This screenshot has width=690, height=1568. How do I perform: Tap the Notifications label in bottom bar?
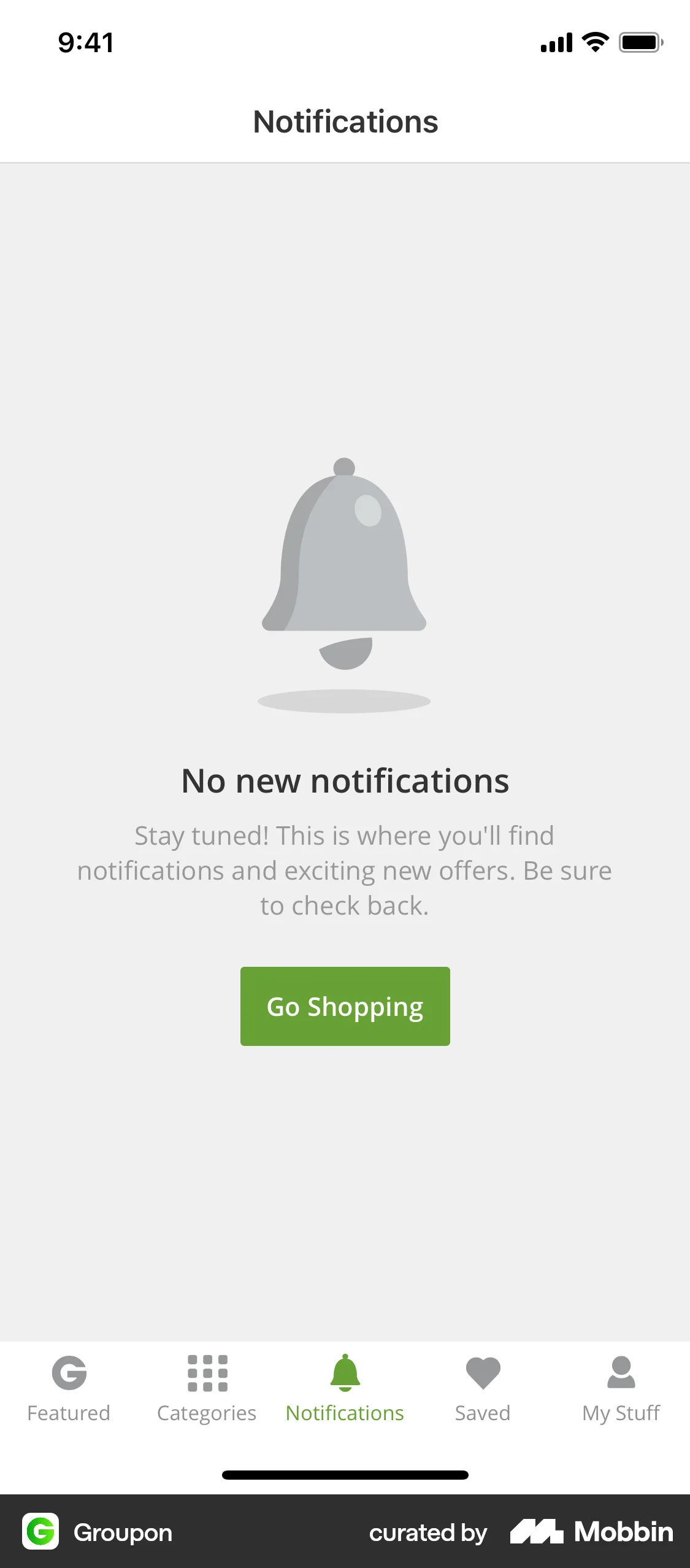(x=345, y=1413)
